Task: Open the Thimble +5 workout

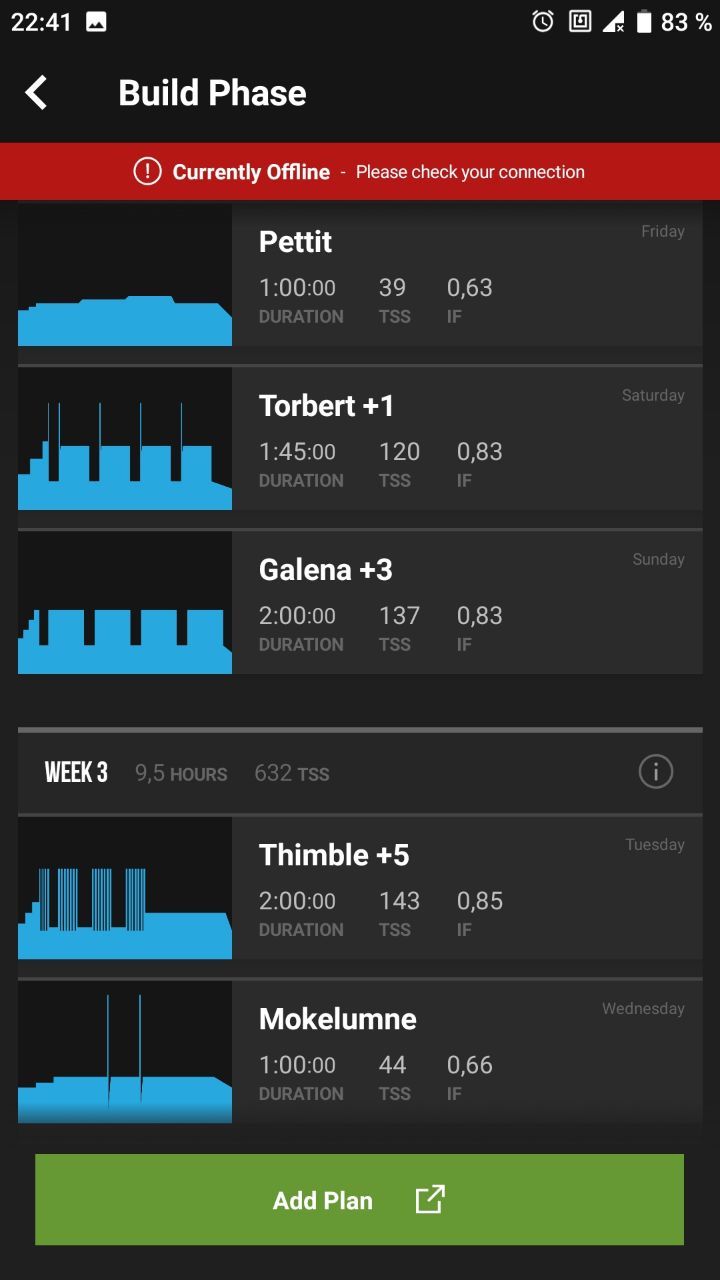Action: [360, 888]
